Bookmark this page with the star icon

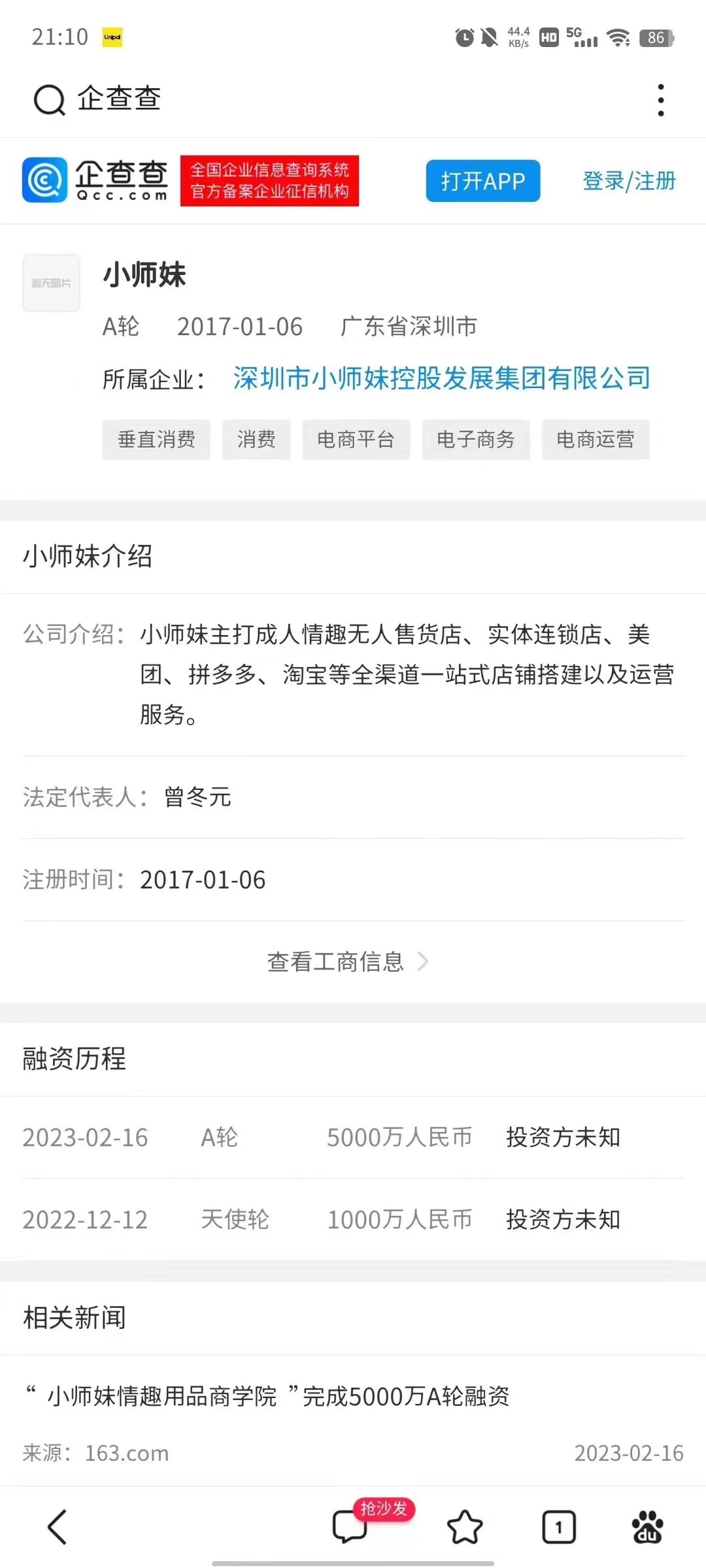tap(465, 1527)
